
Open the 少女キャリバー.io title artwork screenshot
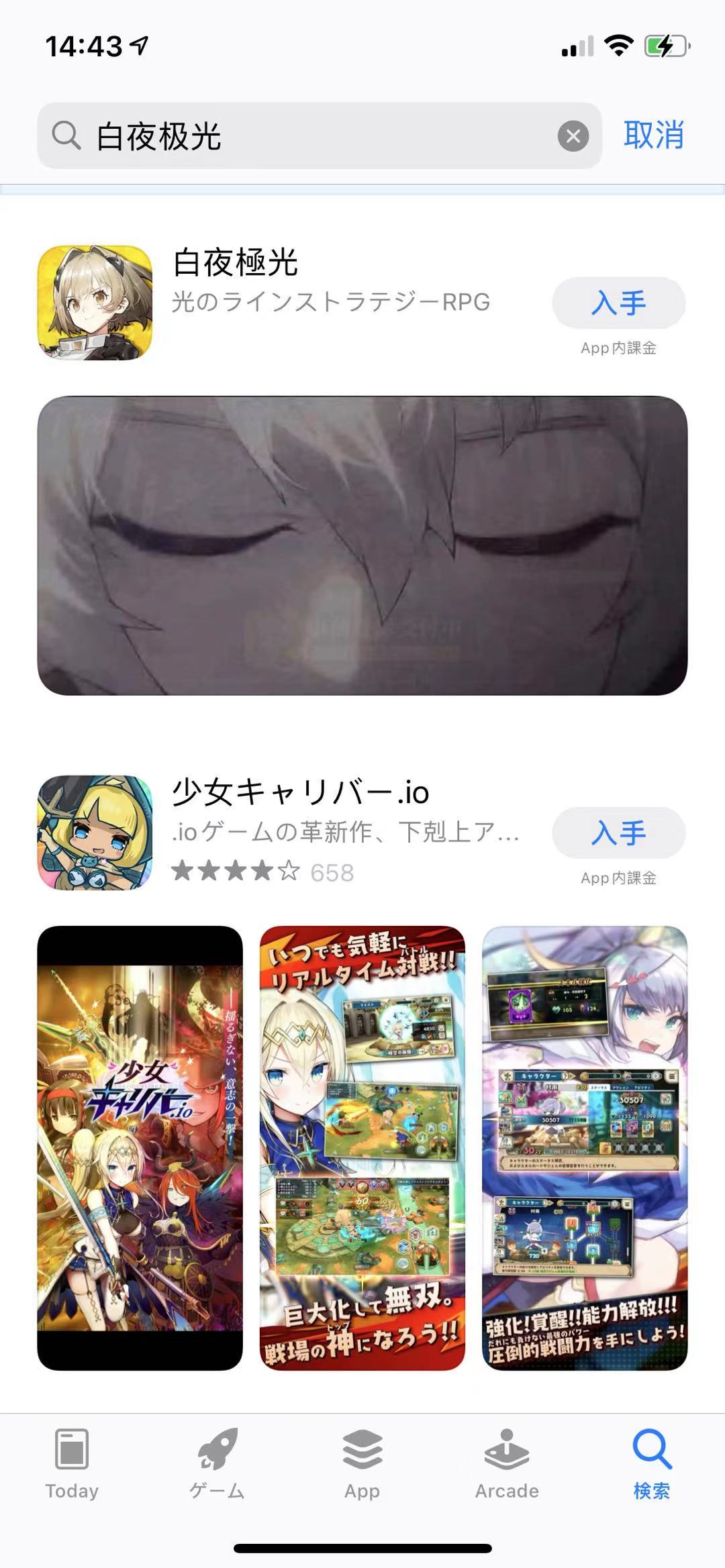point(140,1147)
